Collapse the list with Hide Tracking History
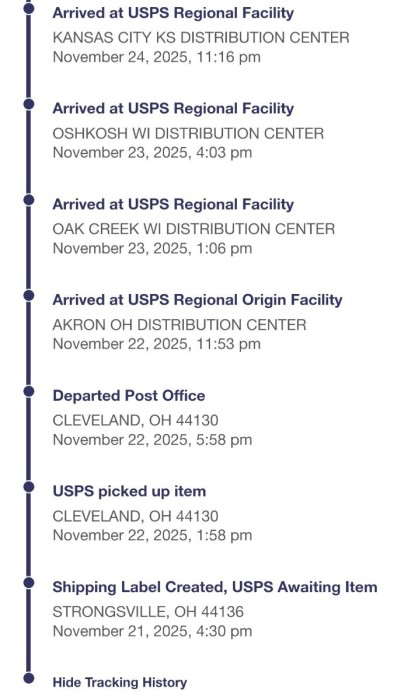Screen dimensions: 394x700 coord(120,682)
